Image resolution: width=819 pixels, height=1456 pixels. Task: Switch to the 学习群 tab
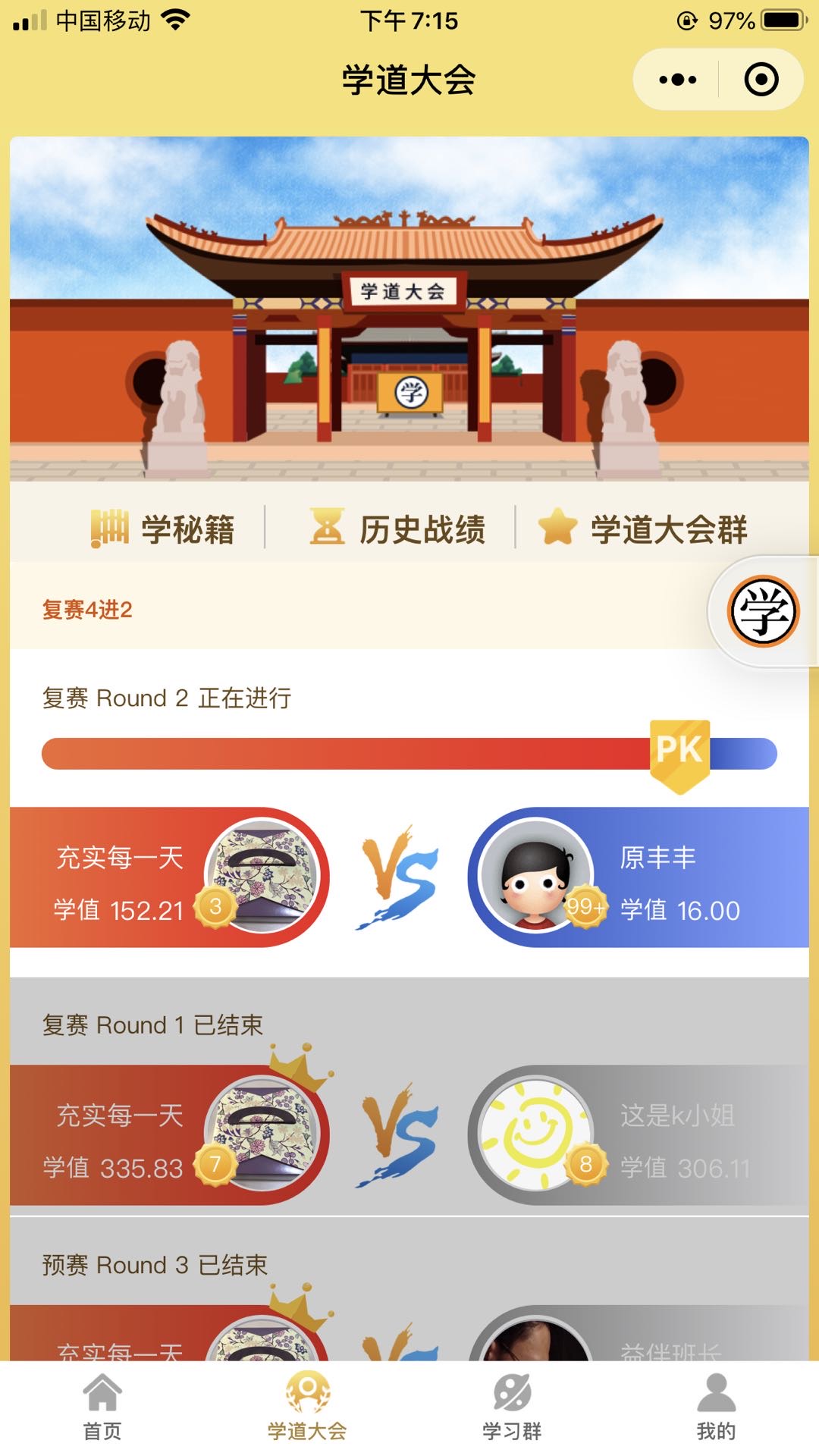(512, 1407)
